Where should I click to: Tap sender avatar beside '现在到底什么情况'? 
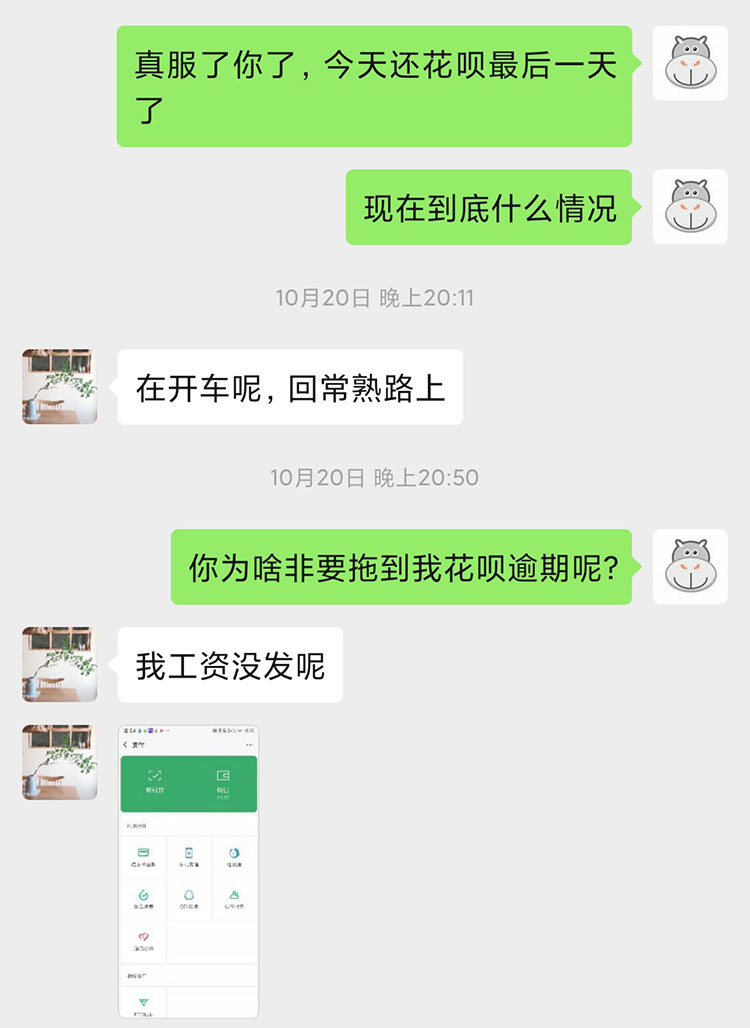pyautogui.click(x=690, y=207)
